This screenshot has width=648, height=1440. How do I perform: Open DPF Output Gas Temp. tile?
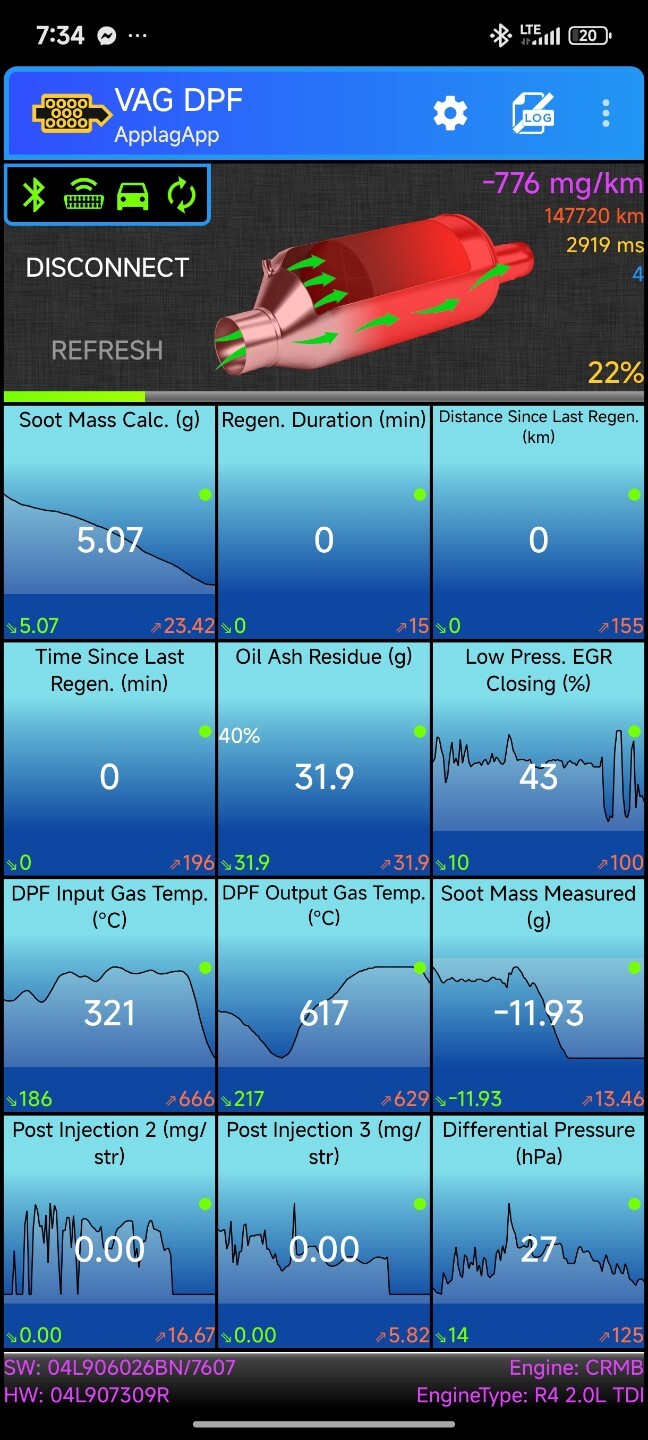pyautogui.click(x=324, y=996)
